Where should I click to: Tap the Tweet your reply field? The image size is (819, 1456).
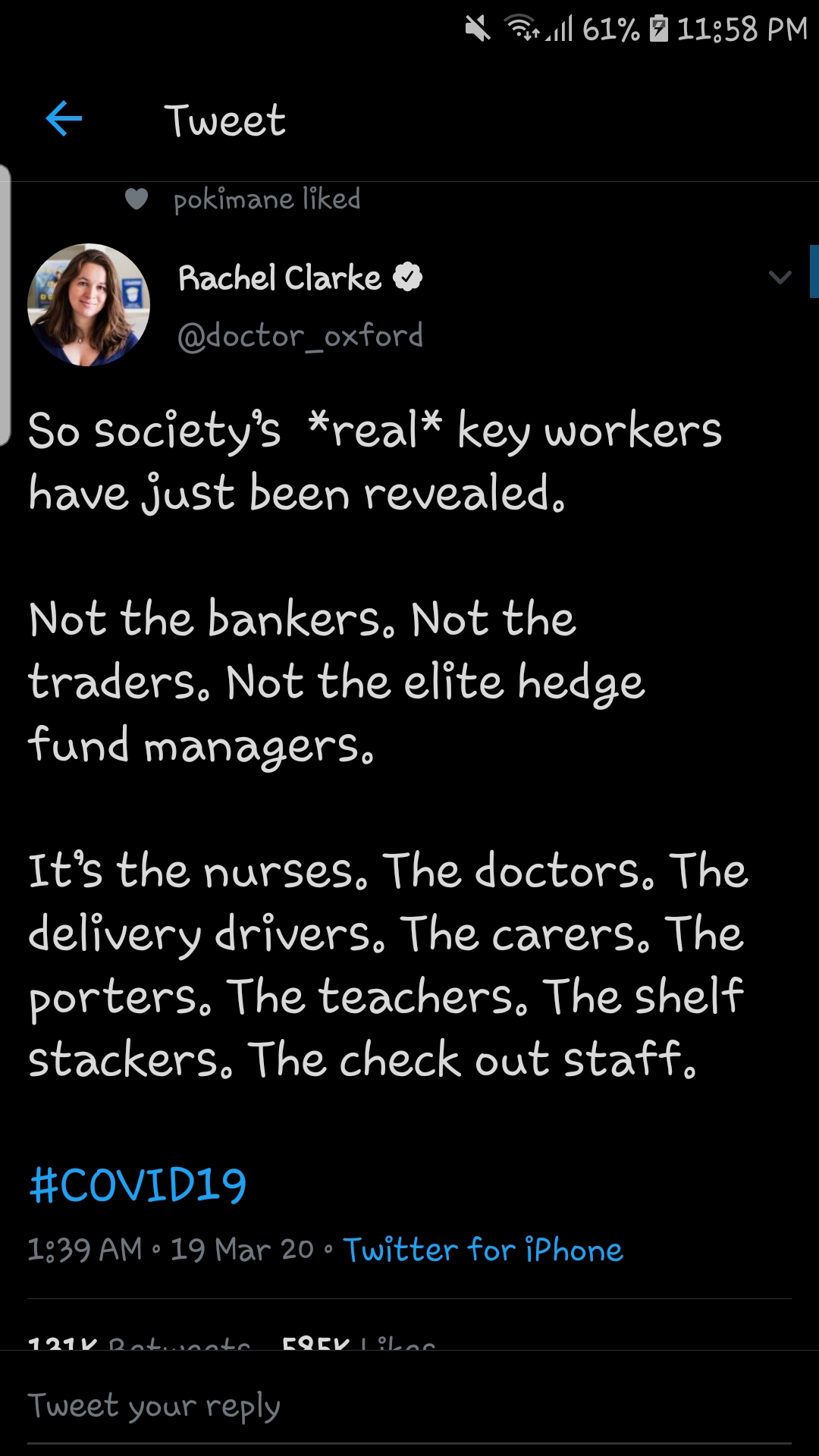[x=409, y=1405]
